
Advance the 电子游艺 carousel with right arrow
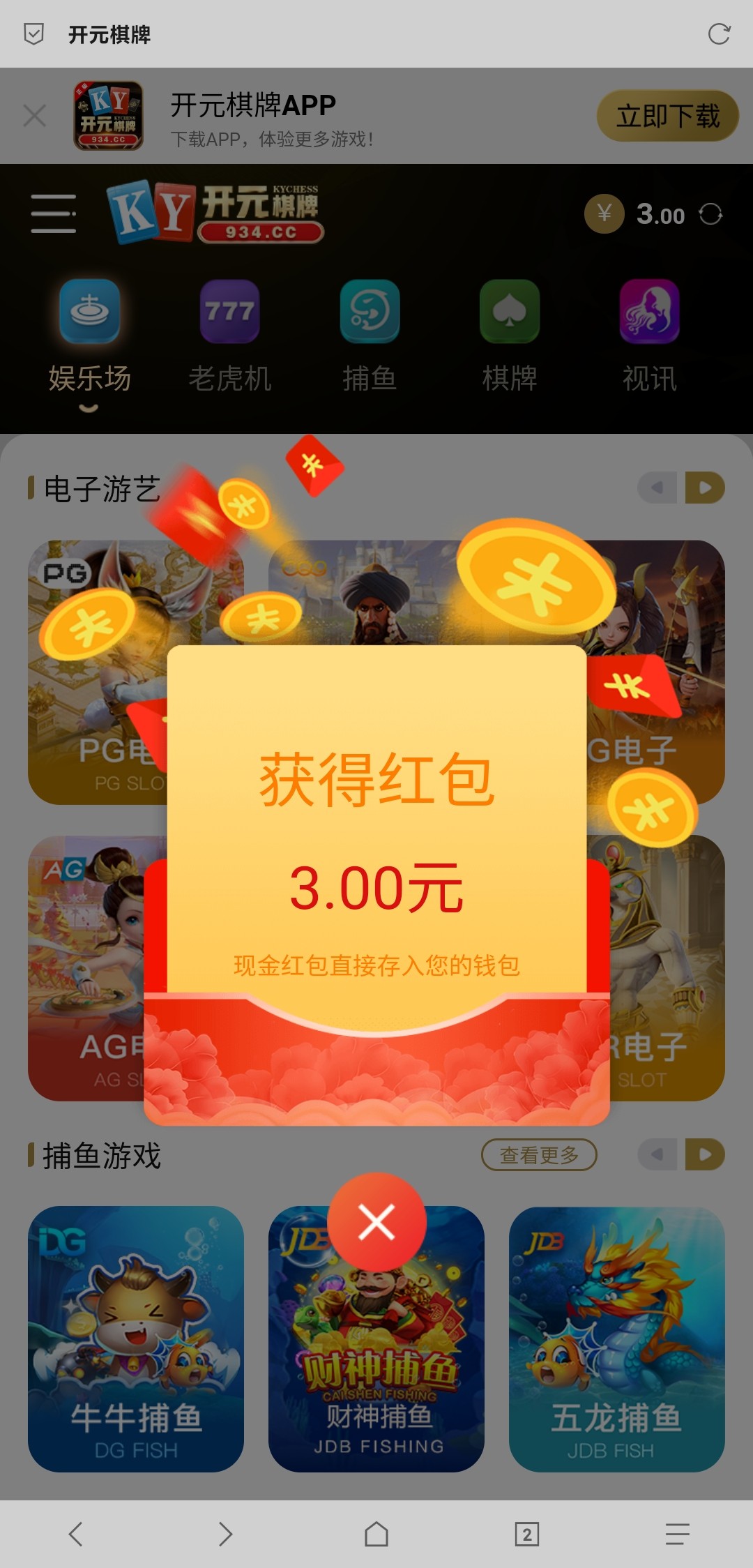pos(706,487)
